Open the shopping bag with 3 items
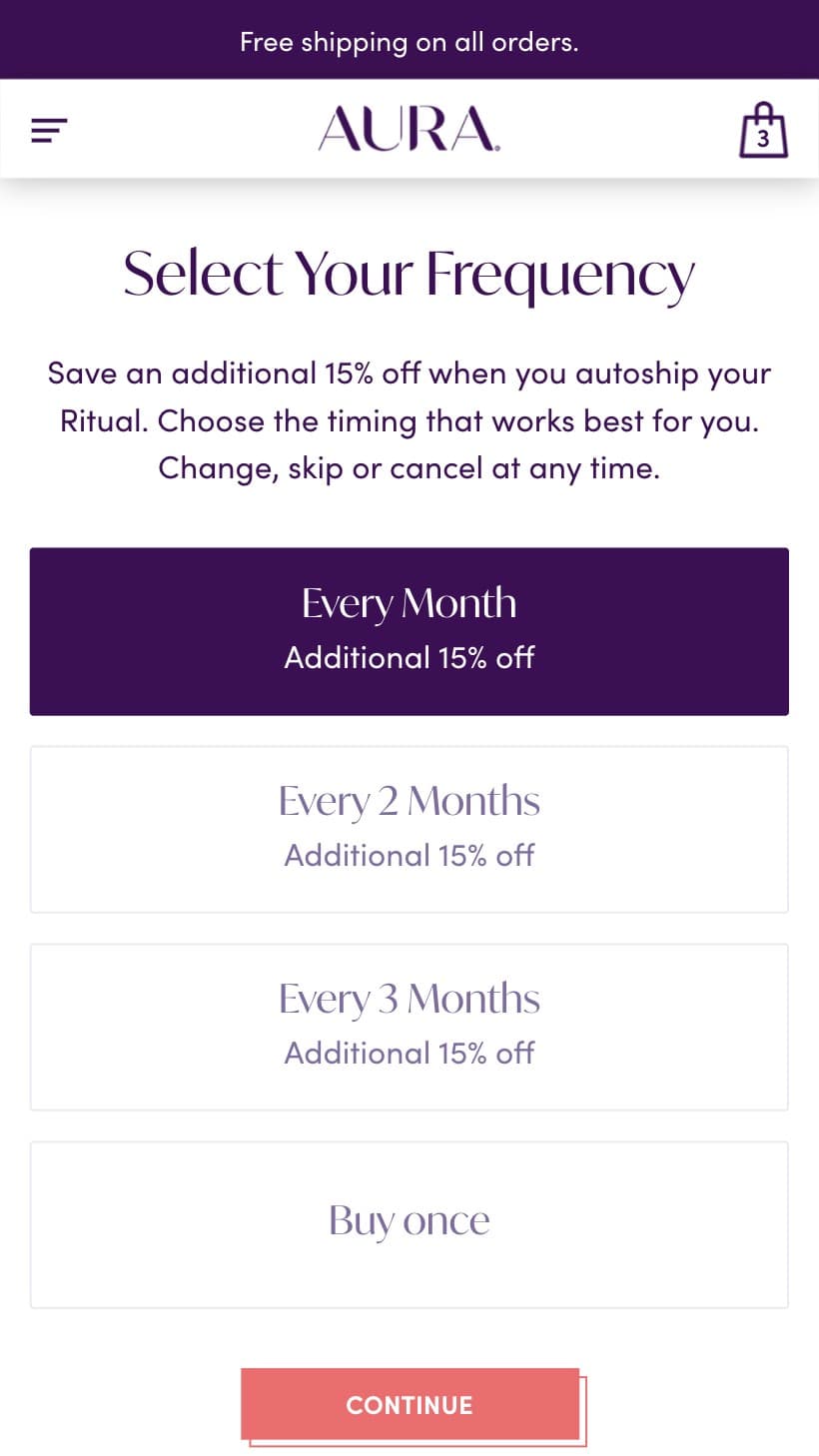Viewport: 819px width, 1456px height. [763, 130]
